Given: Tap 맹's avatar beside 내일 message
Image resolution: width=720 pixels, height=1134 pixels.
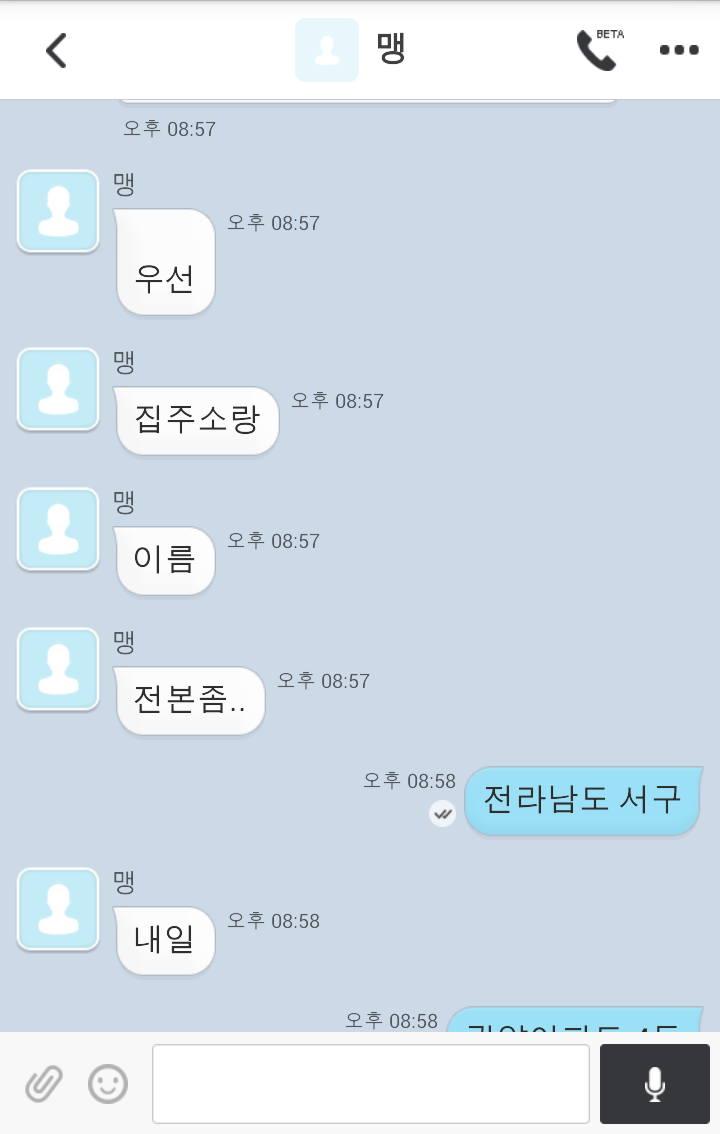Looking at the screenshot, I should point(58,909).
